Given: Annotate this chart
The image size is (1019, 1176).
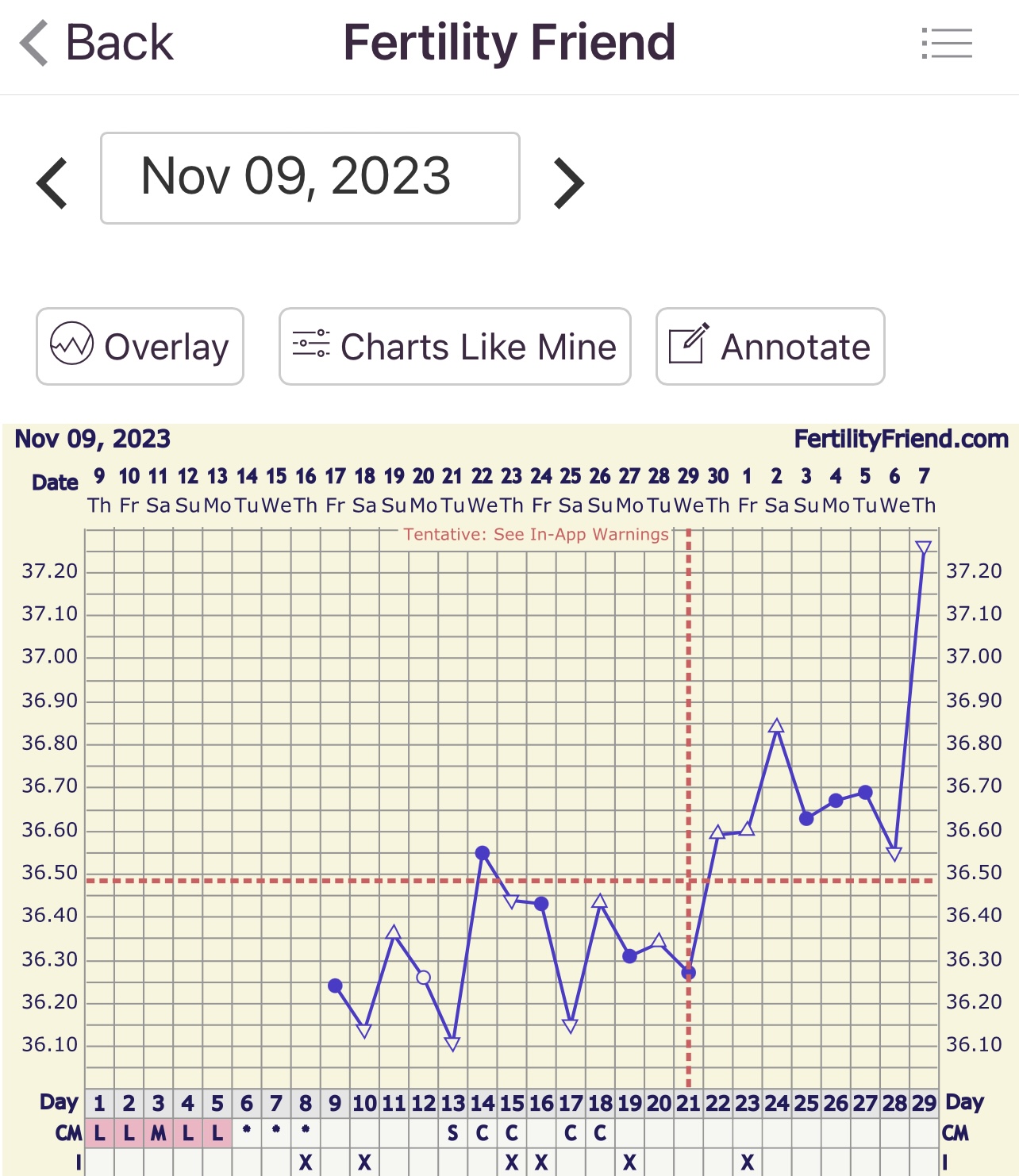Looking at the screenshot, I should pos(770,347).
